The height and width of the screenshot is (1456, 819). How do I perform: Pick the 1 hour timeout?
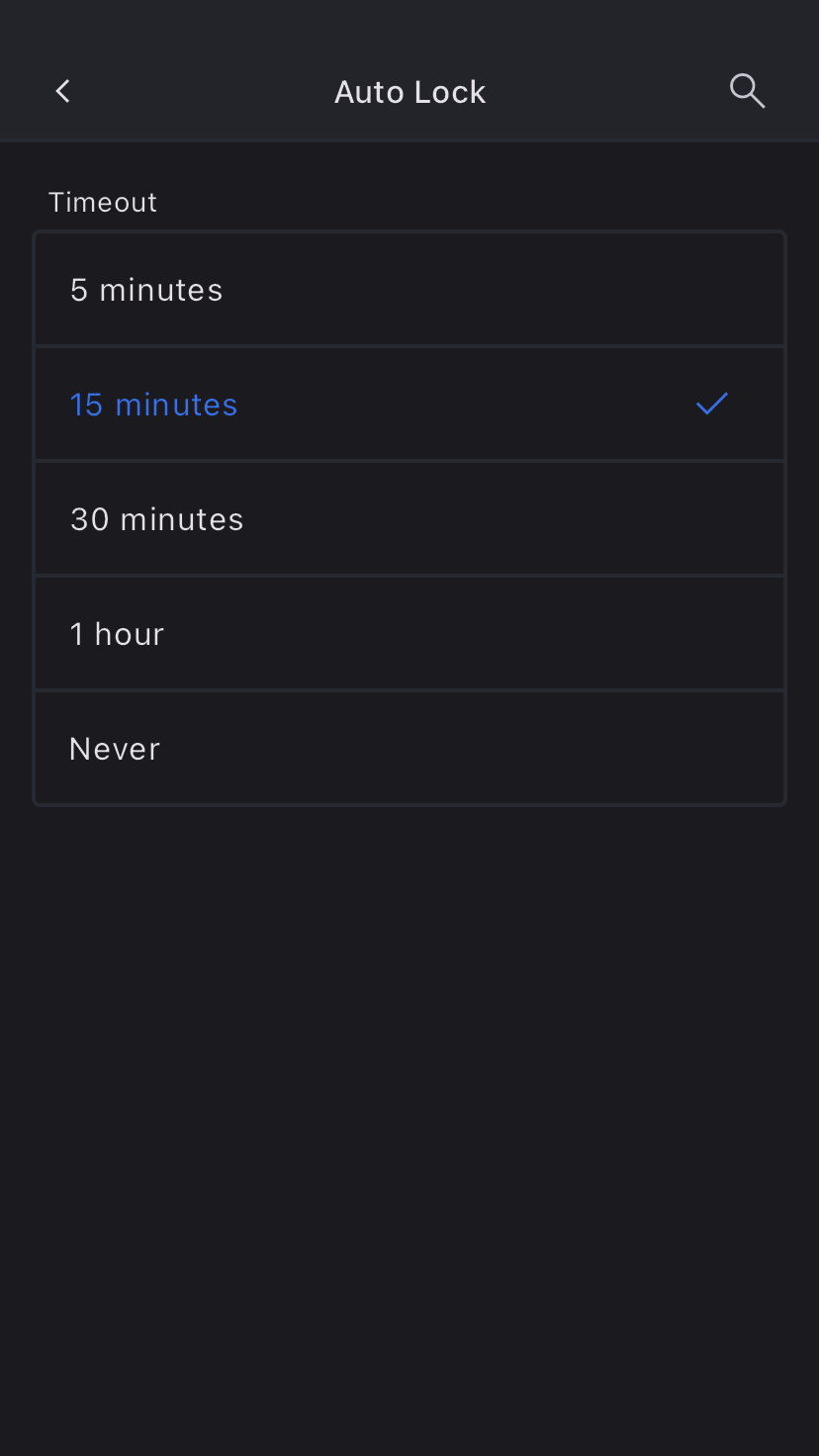tap(409, 633)
